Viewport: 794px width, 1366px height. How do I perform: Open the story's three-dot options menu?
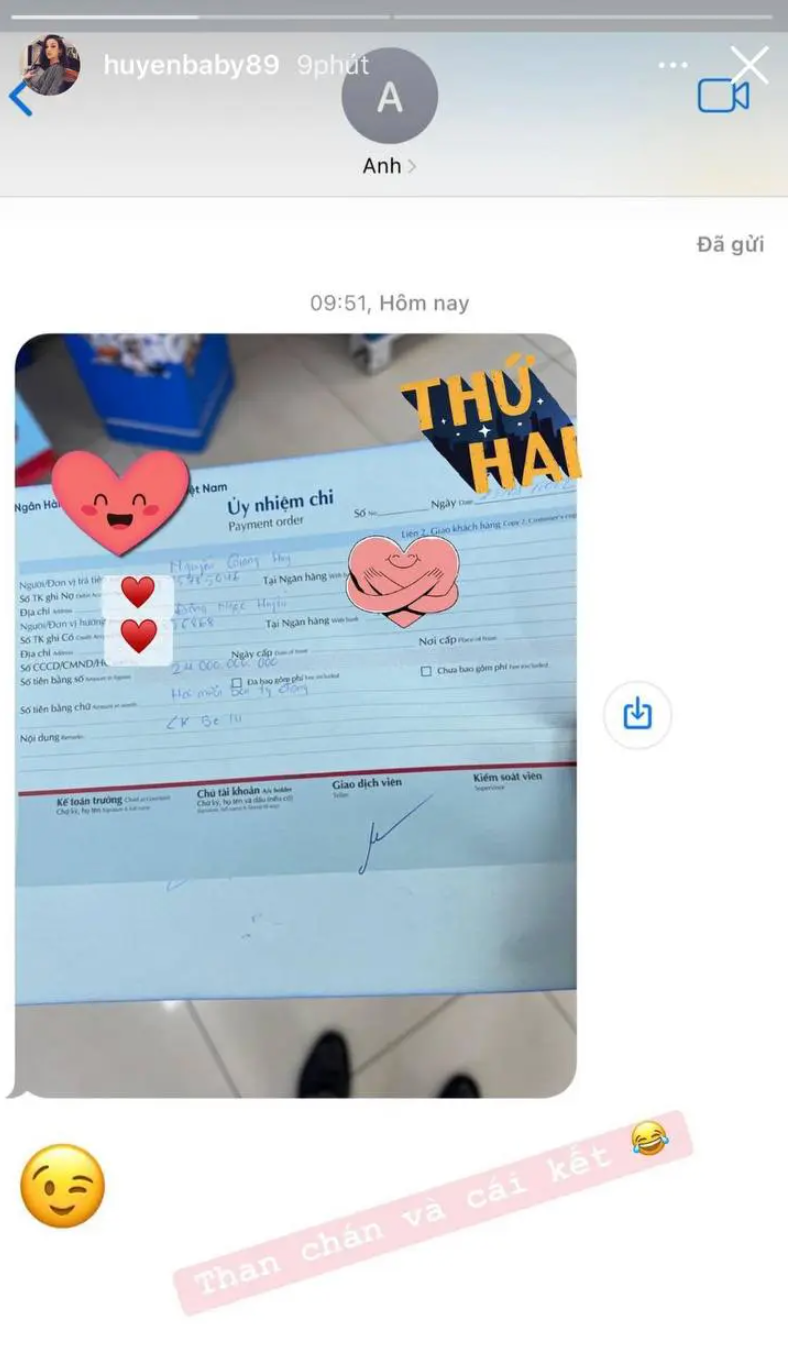(x=673, y=66)
